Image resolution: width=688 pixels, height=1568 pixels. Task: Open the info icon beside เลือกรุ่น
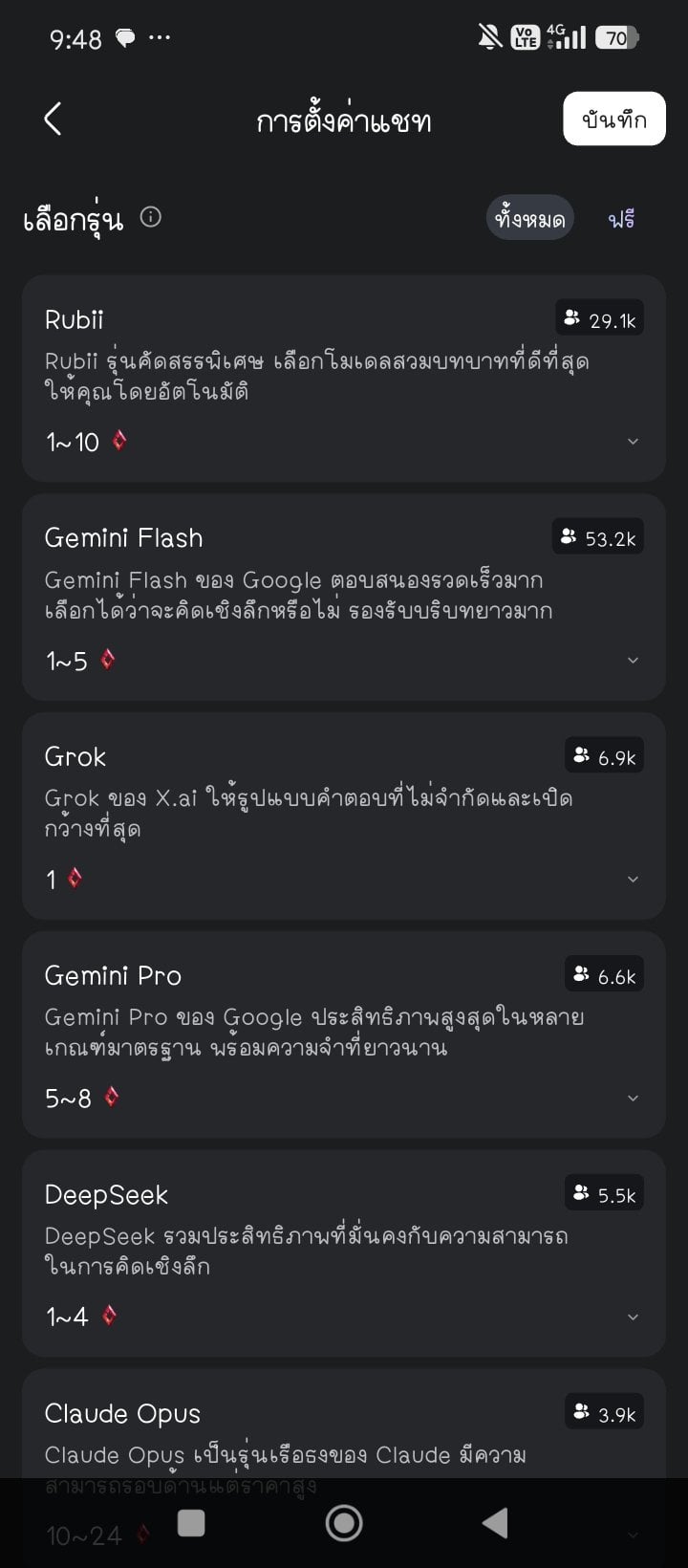(x=150, y=217)
